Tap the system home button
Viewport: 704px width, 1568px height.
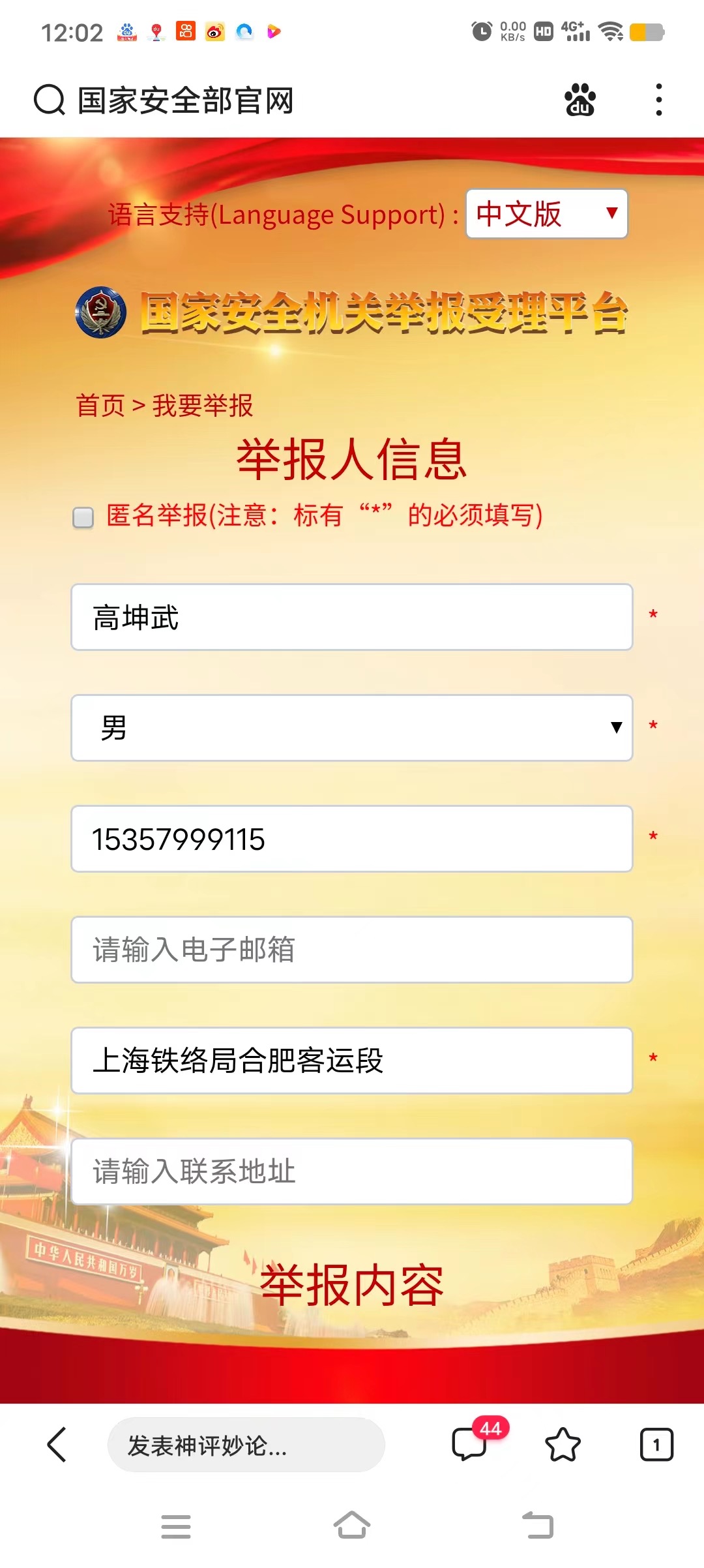point(352,1525)
